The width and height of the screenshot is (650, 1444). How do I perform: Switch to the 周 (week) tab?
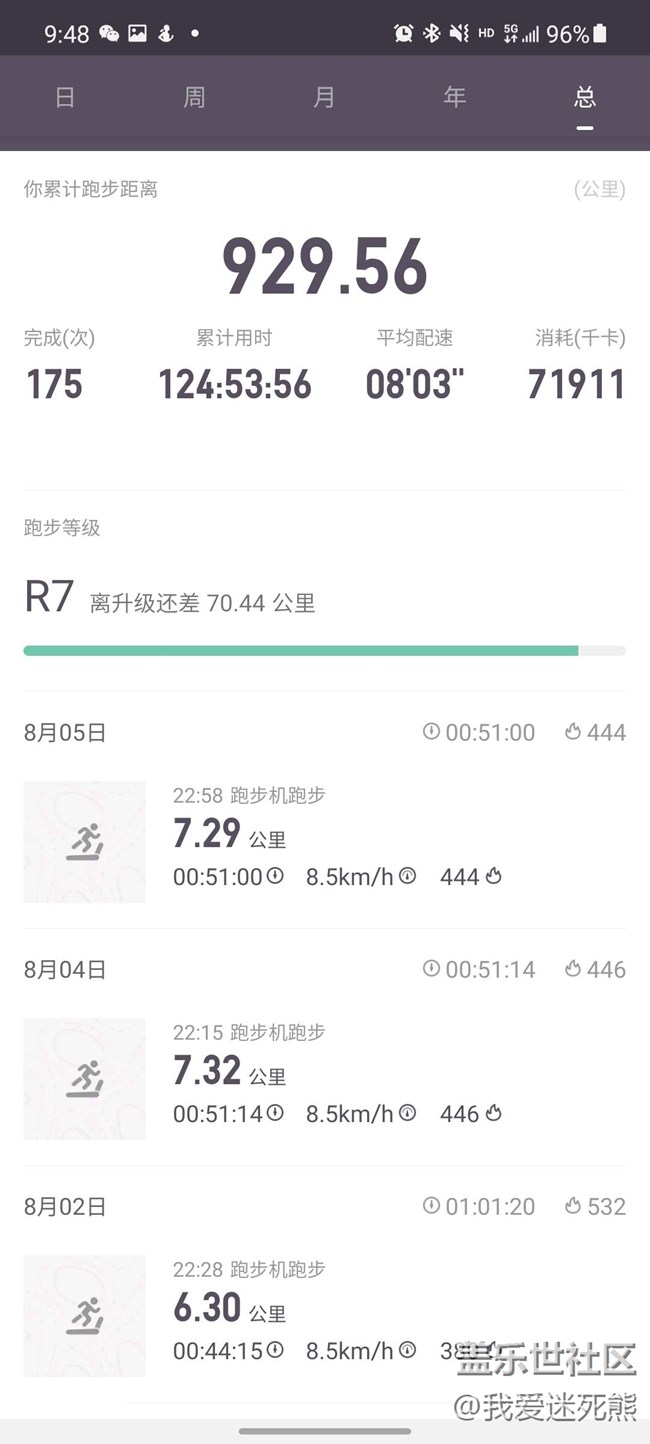tap(195, 97)
